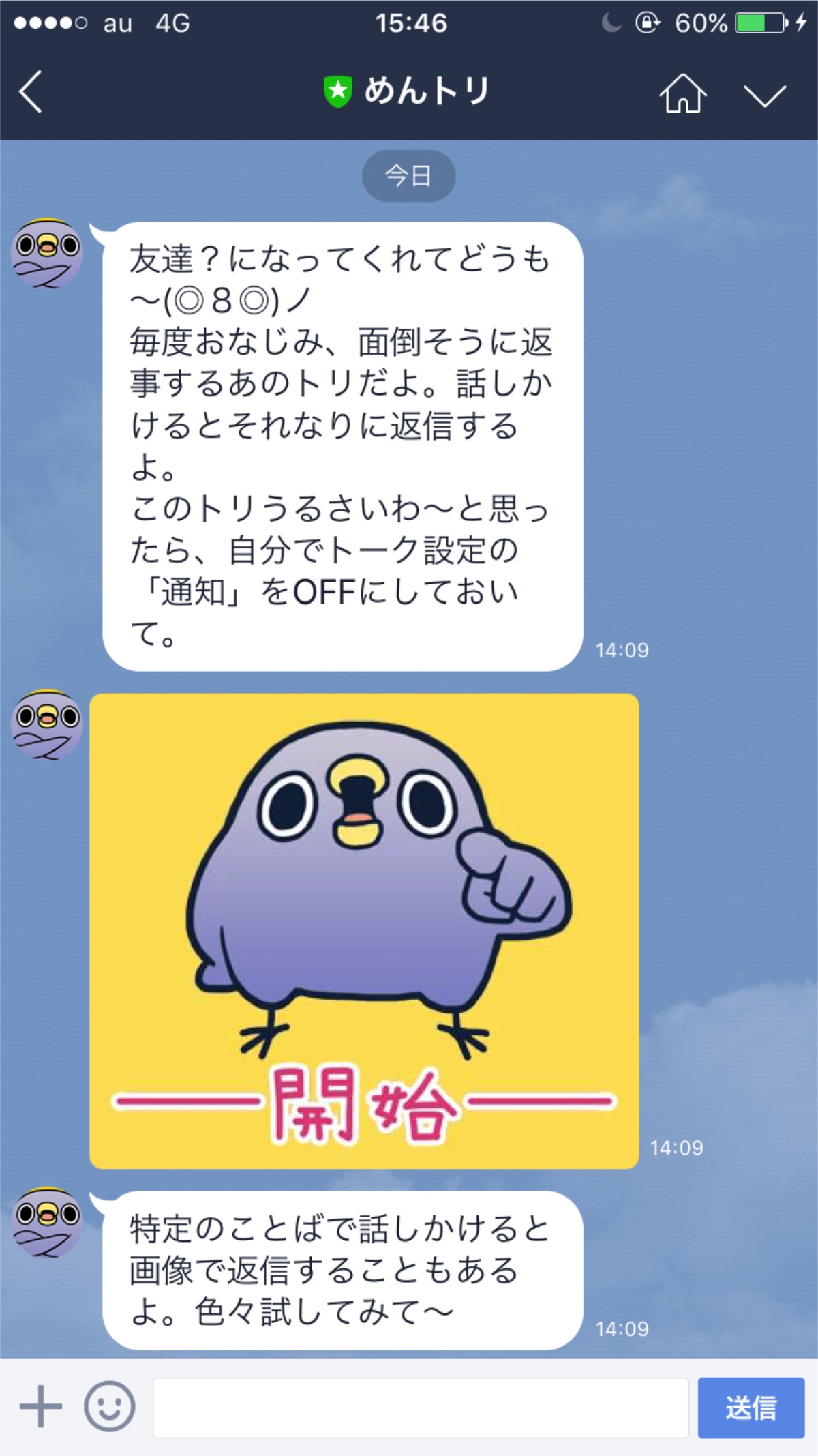Expand the chat options dropdown arrow
818x1456 pixels.
point(764,93)
